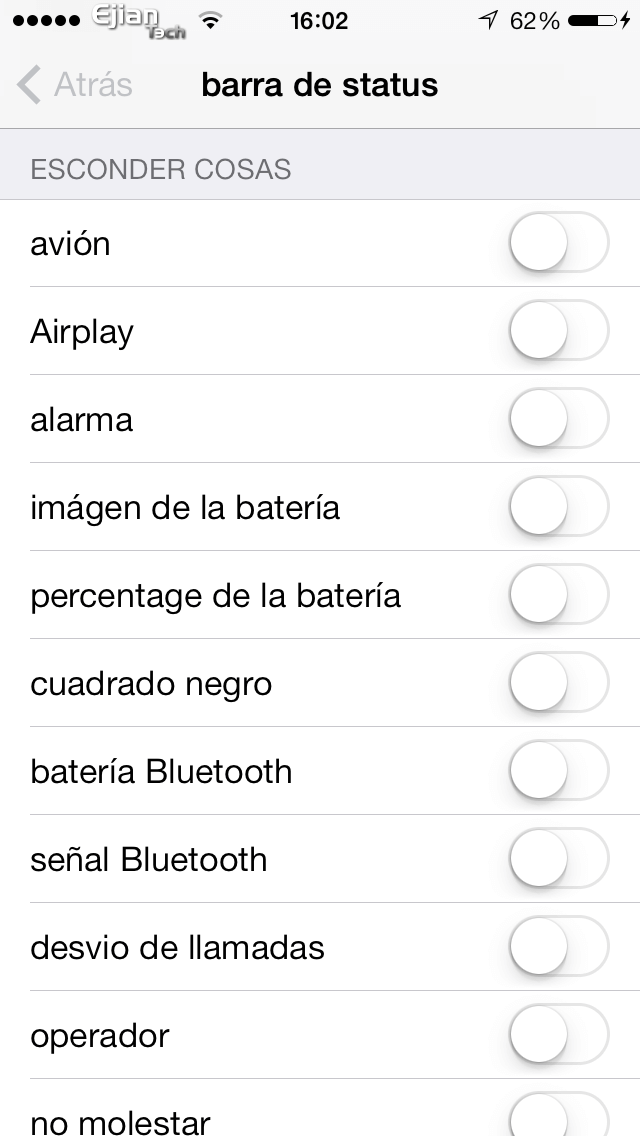Switch on imágen de la batería
The height and width of the screenshot is (1136, 640).
[558, 507]
